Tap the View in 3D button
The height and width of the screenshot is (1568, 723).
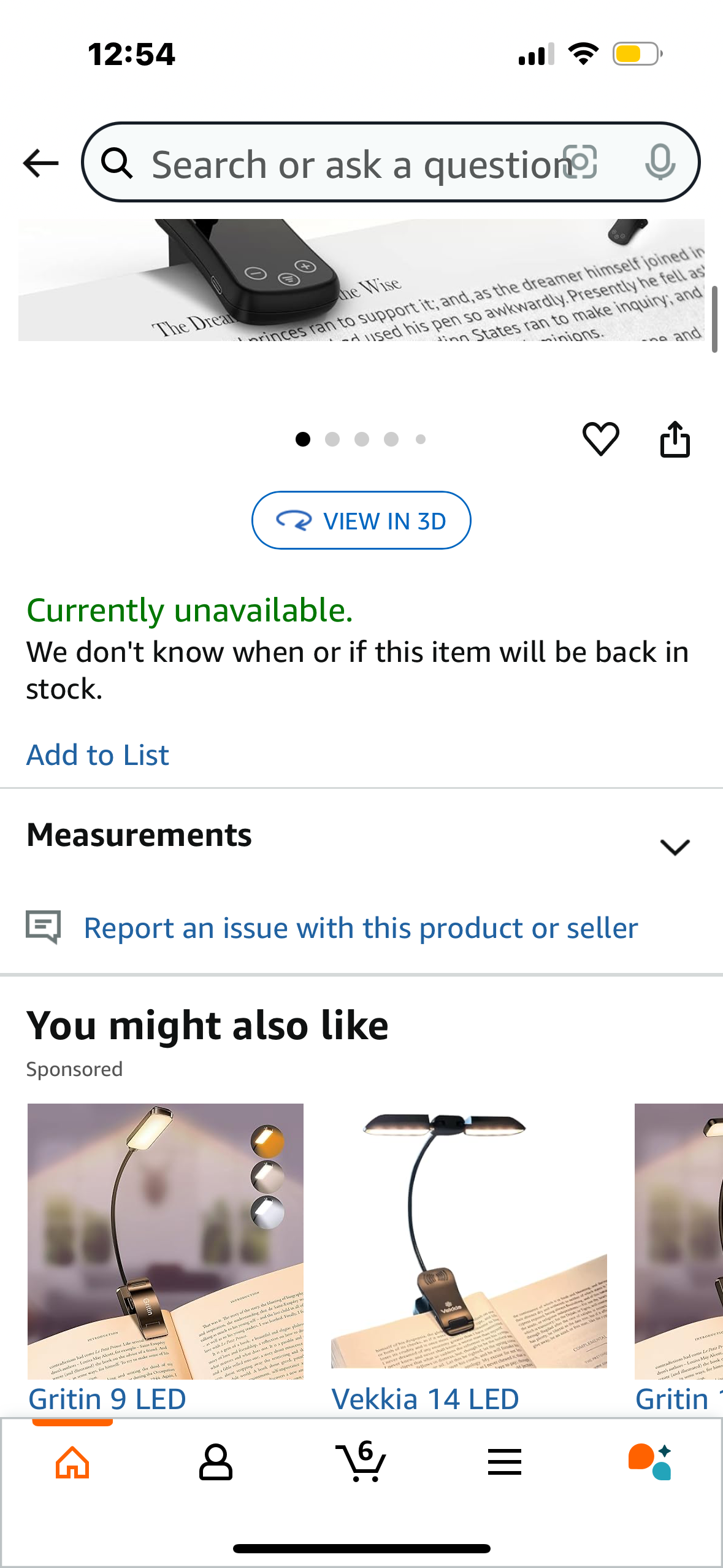(x=361, y=521)
